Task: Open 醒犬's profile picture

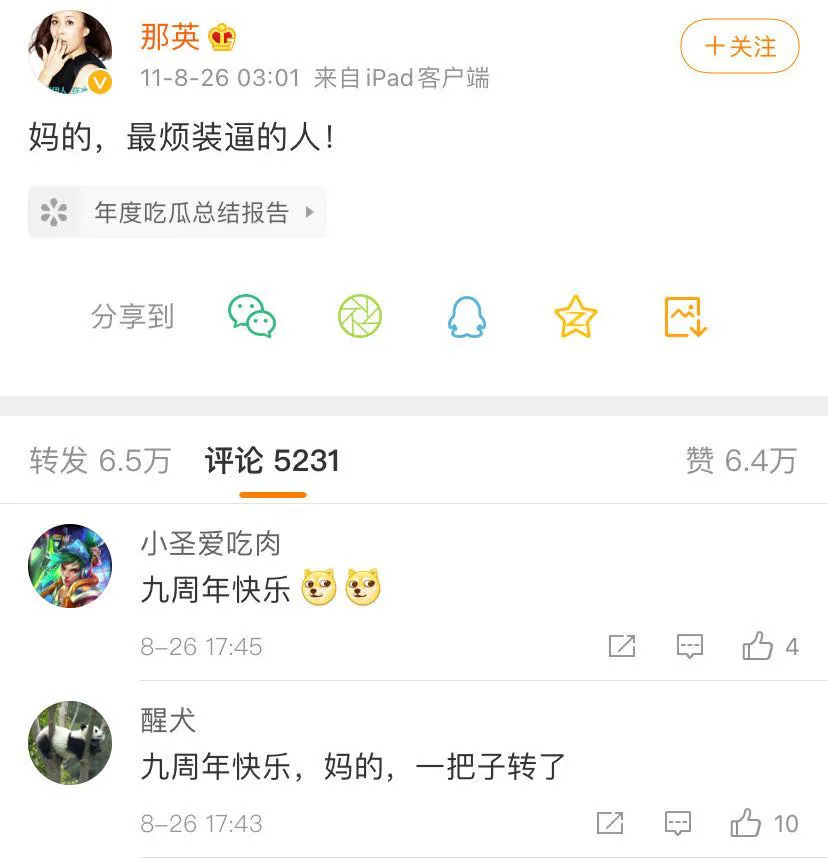Action: click(x=69, y=742)
